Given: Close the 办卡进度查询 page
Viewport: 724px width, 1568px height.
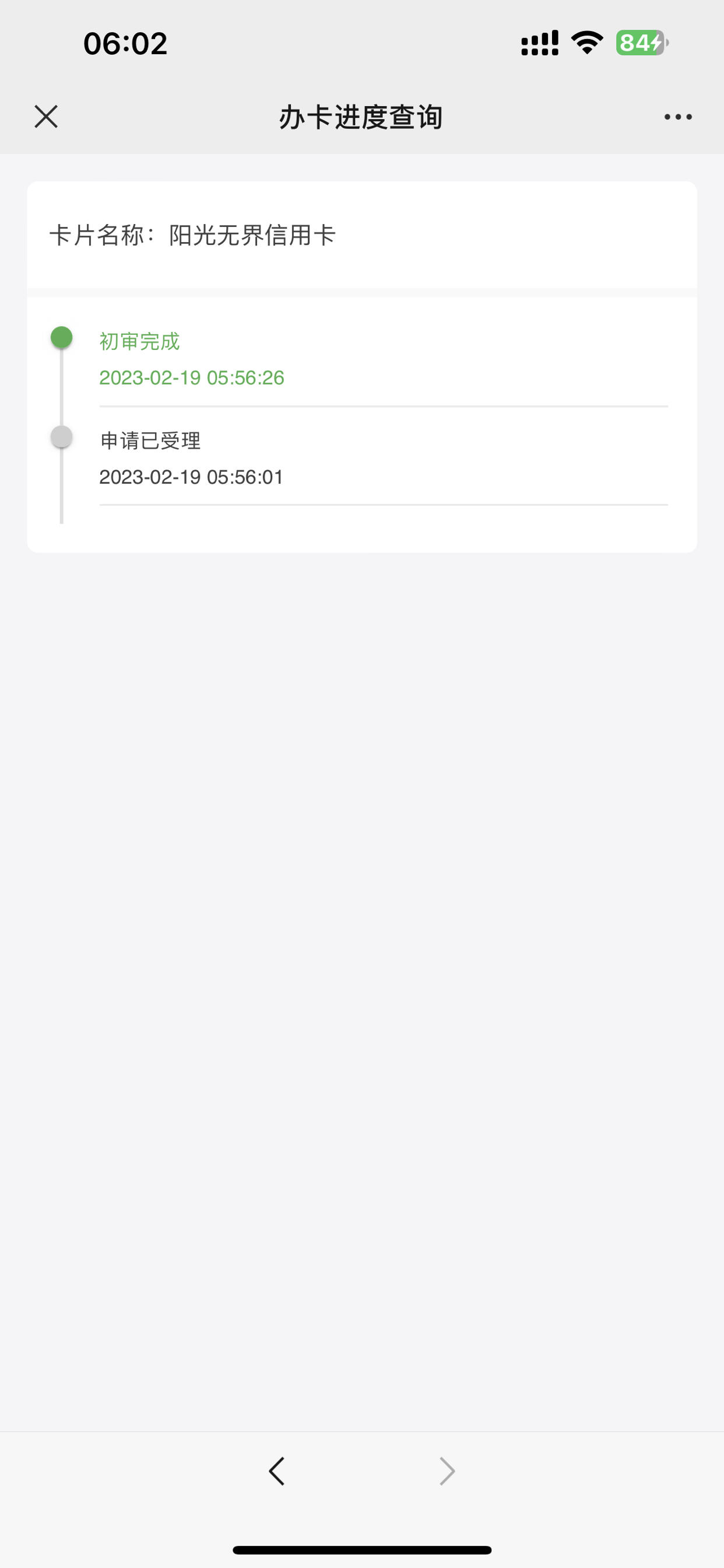Looking at the screenshot, I should pyautogui.click(x=46, y=116).
